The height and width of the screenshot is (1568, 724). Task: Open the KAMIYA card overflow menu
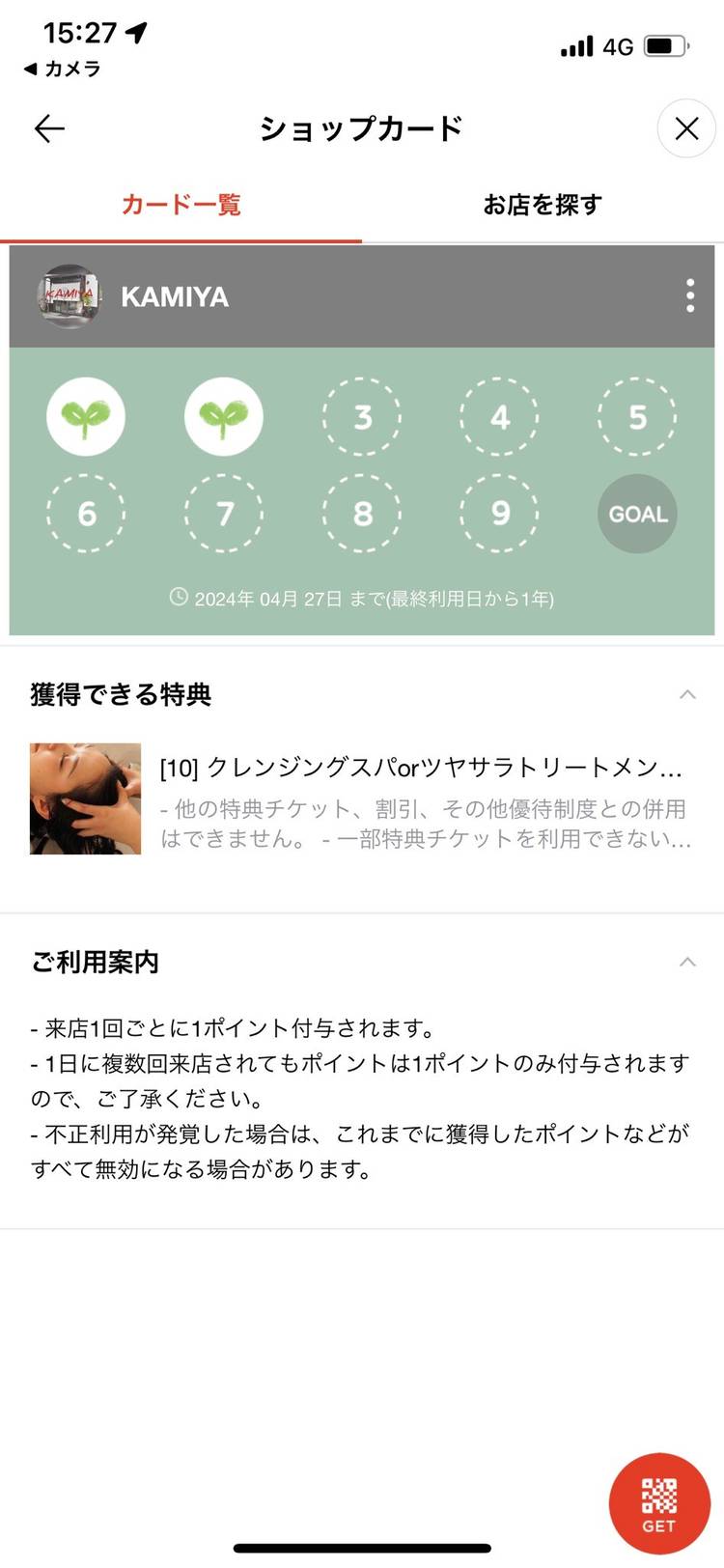(x=690, y=295)
